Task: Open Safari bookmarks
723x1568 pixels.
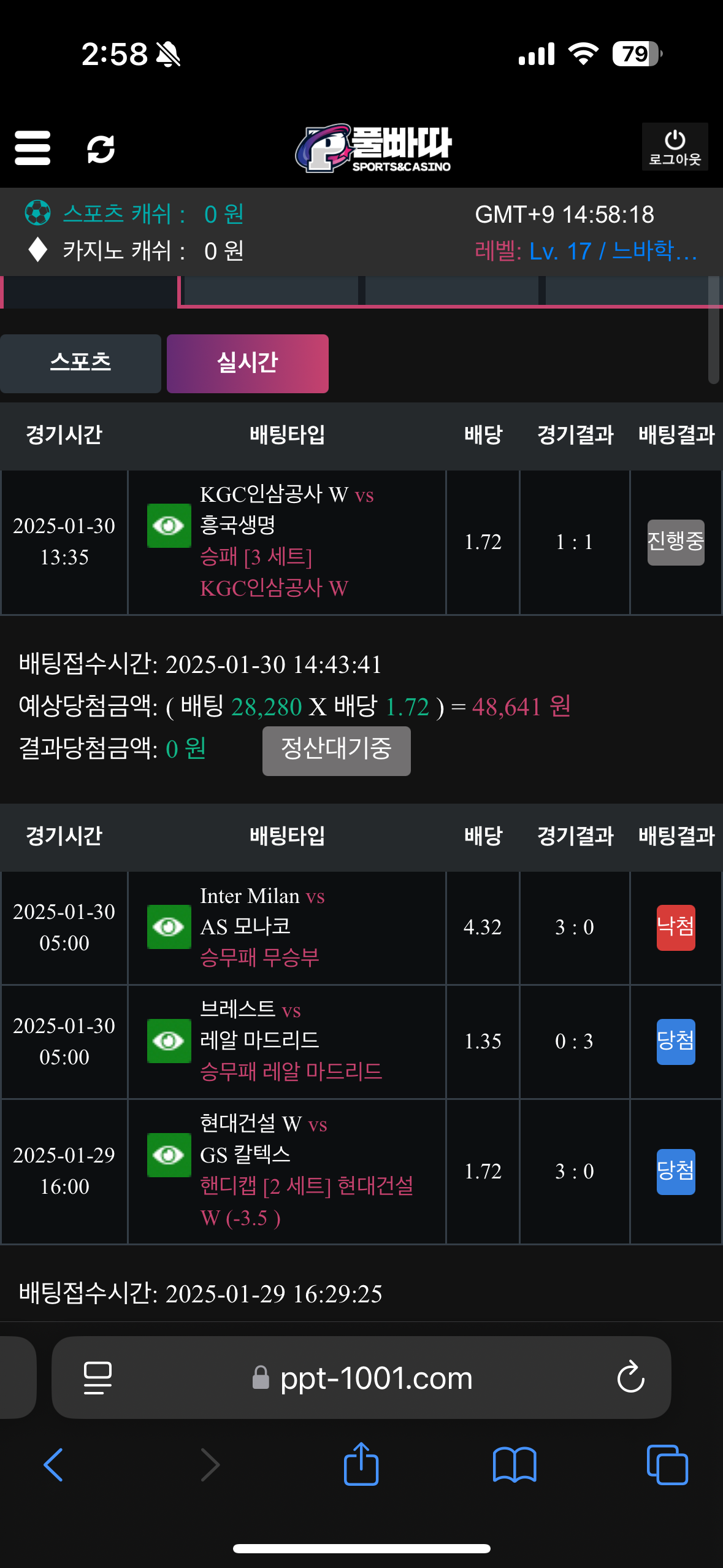Action: click(x=515, y=1465)
